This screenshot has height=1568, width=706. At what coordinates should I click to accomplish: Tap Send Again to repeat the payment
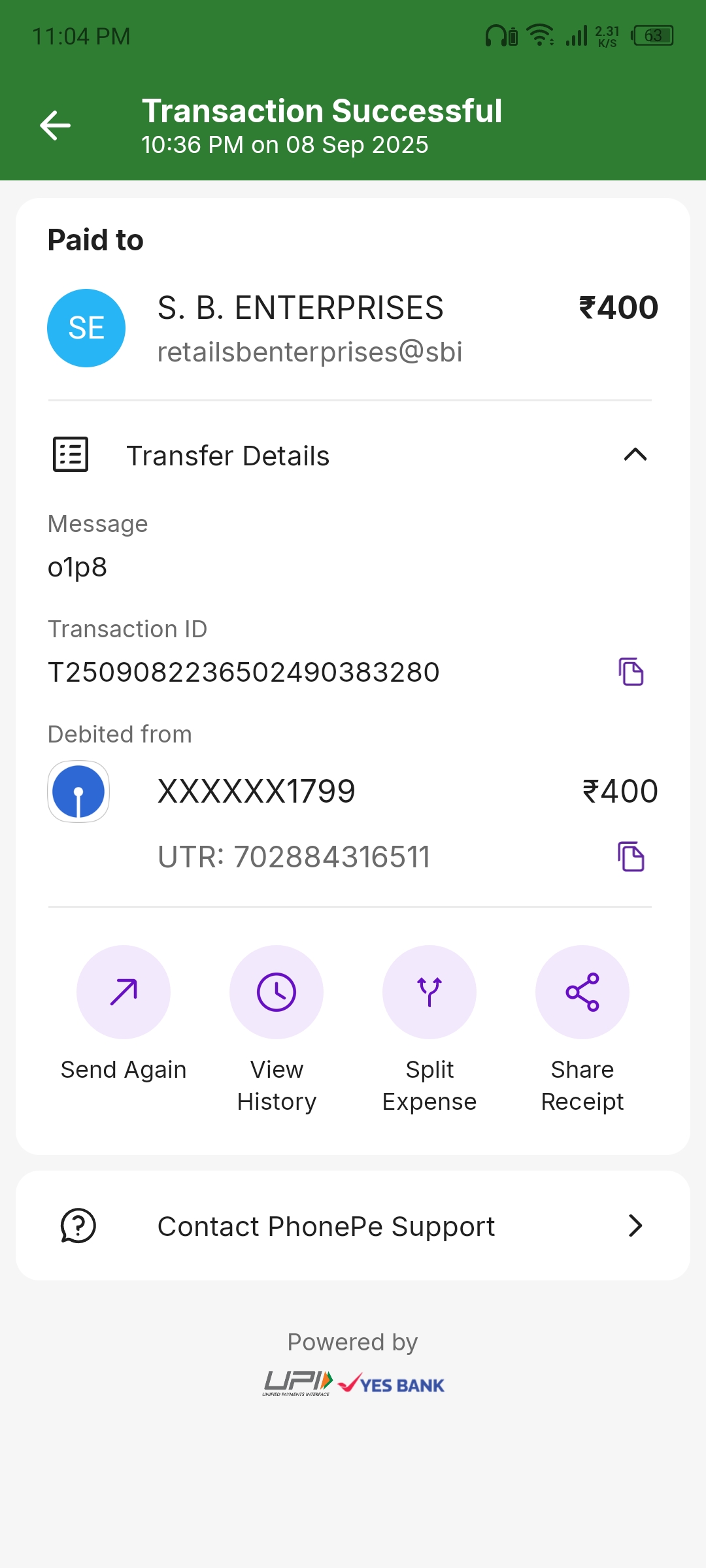(124, 992)
